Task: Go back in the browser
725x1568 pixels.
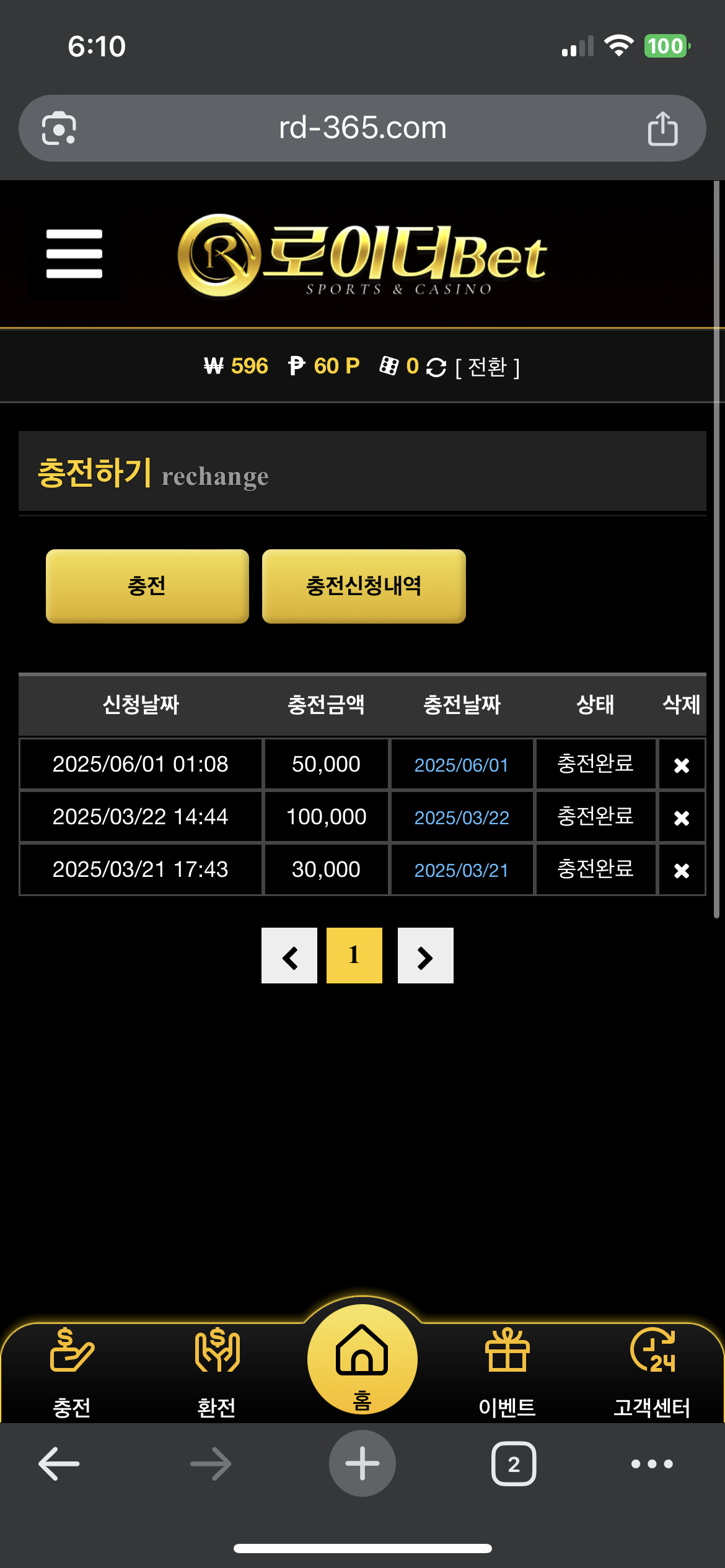Action: click(x=59, y=1464)
